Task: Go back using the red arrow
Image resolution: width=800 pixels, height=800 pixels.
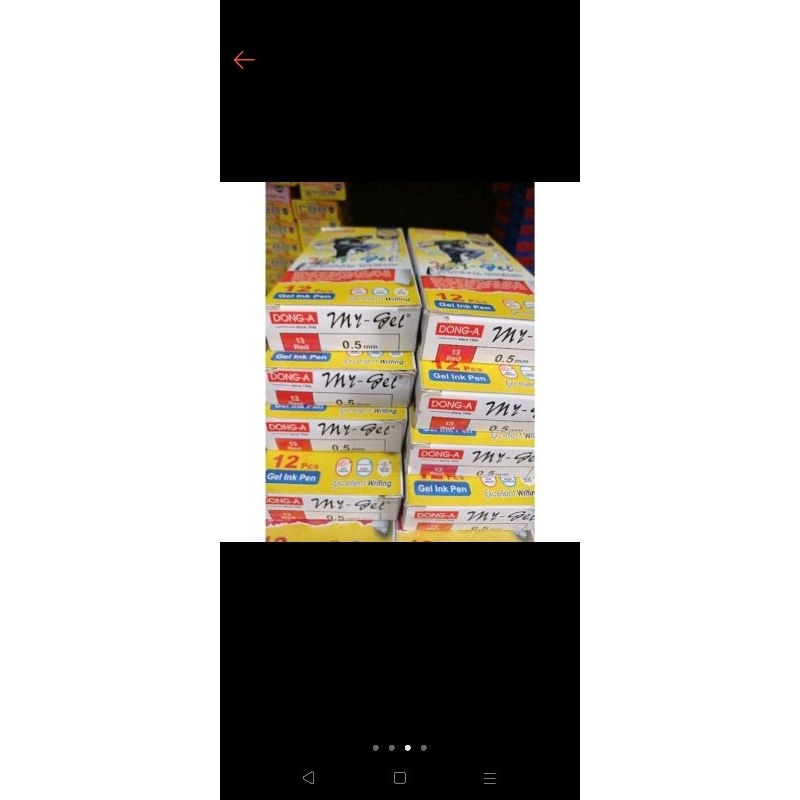Action: tap(244, 60)
